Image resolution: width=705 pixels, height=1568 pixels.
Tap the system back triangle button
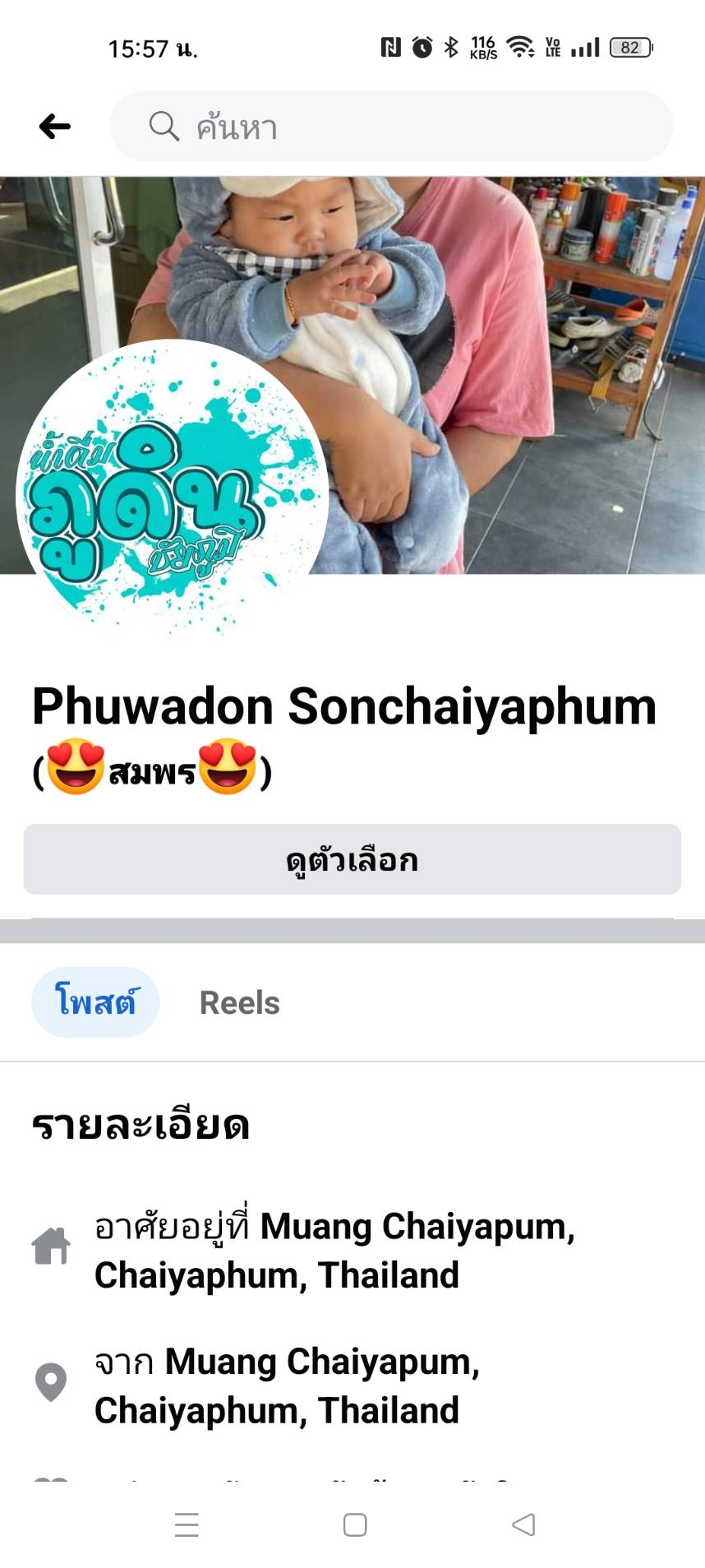[523, 1524]
